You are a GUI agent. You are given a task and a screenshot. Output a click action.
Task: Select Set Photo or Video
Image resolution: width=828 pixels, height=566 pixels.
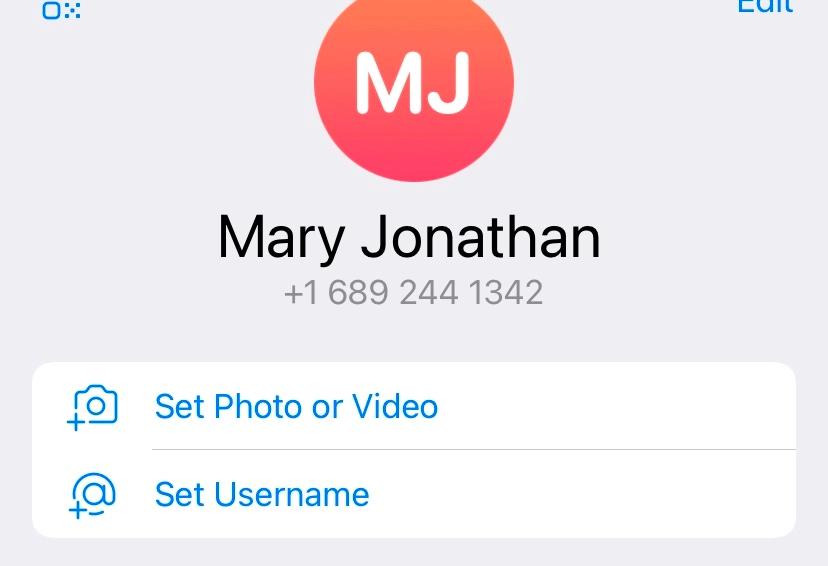[x=296, y=406]
